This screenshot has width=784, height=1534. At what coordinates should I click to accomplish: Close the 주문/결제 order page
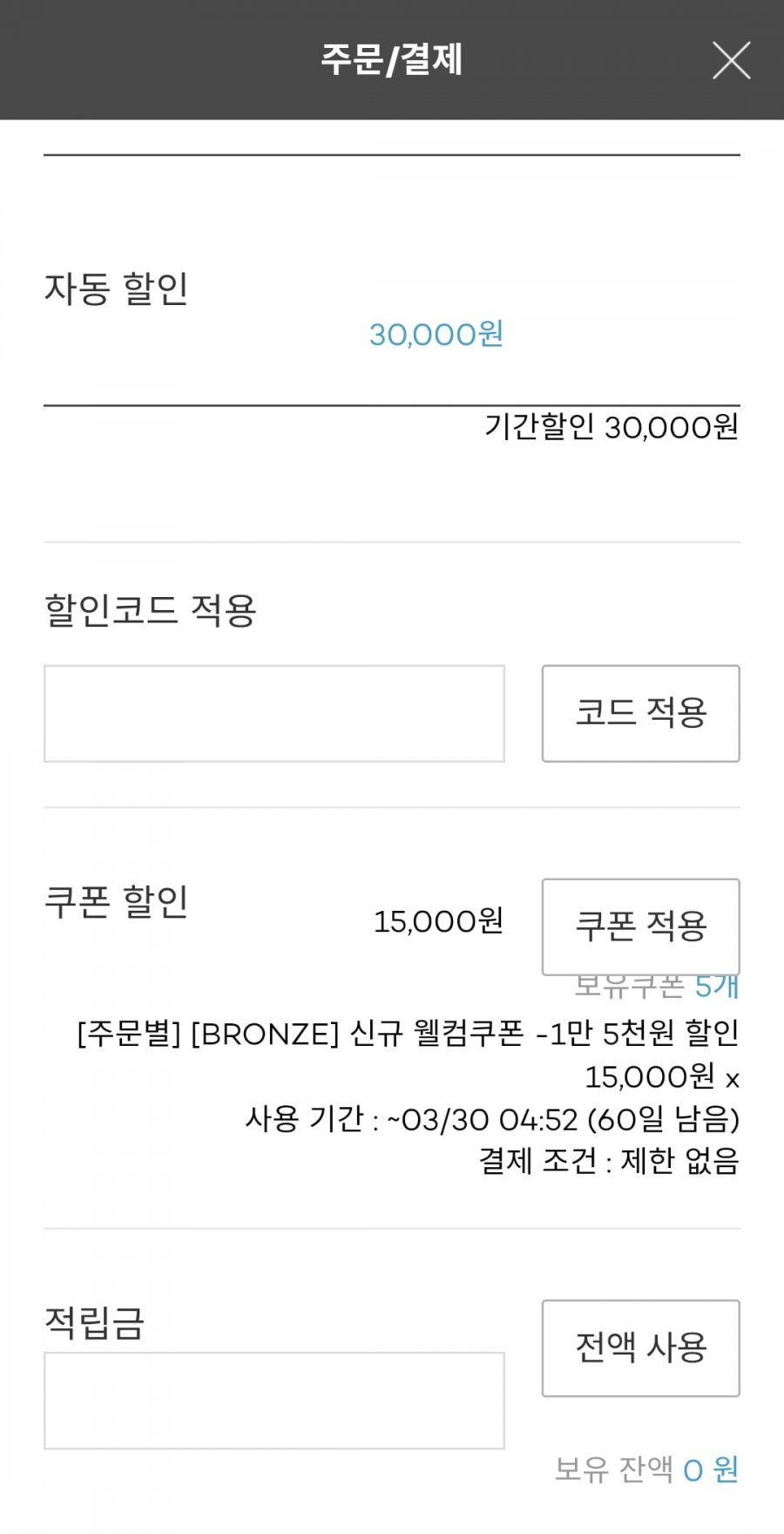tap(731, 60)
